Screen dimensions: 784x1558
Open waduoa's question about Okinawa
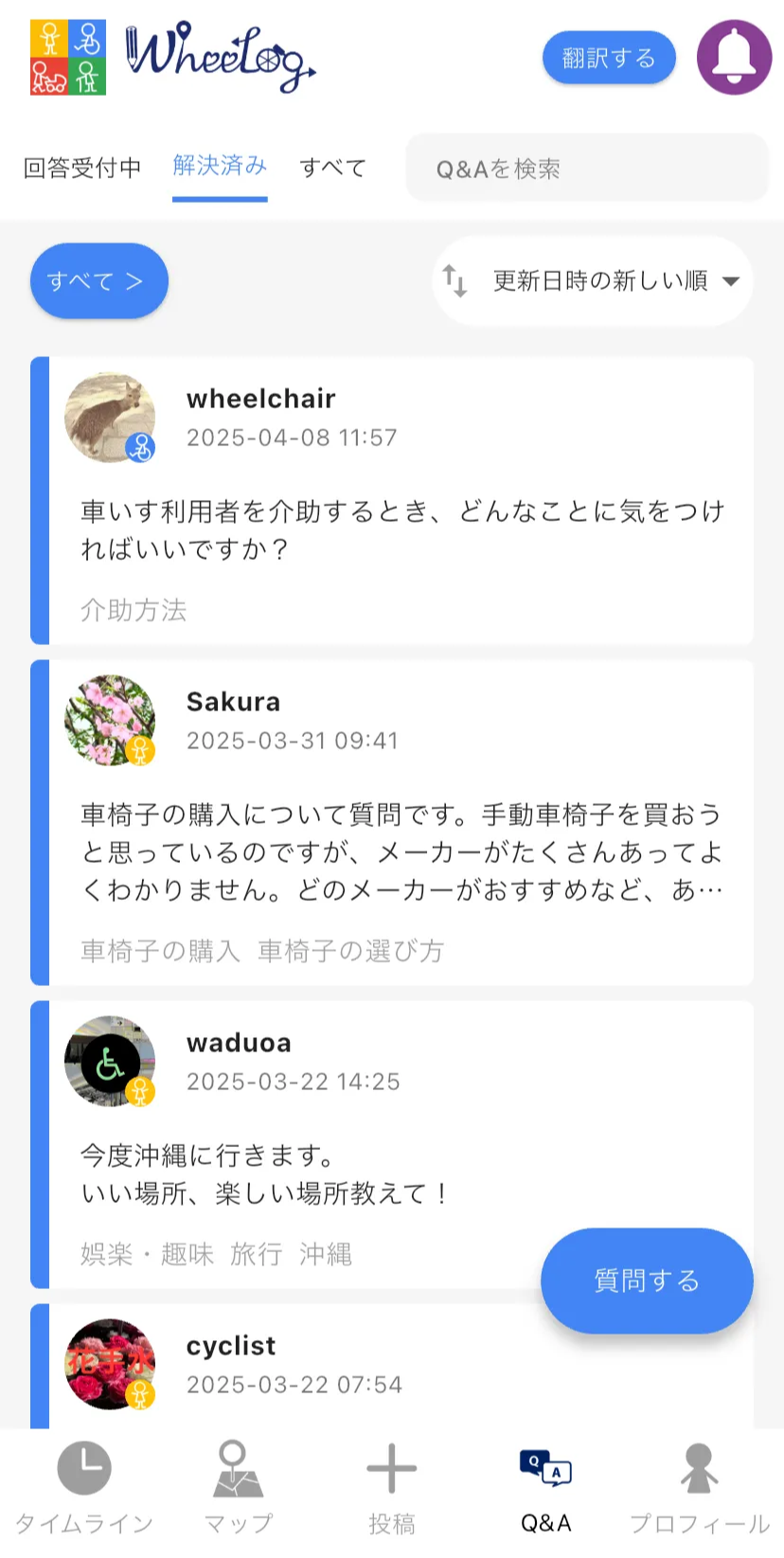coord(284,1173)
